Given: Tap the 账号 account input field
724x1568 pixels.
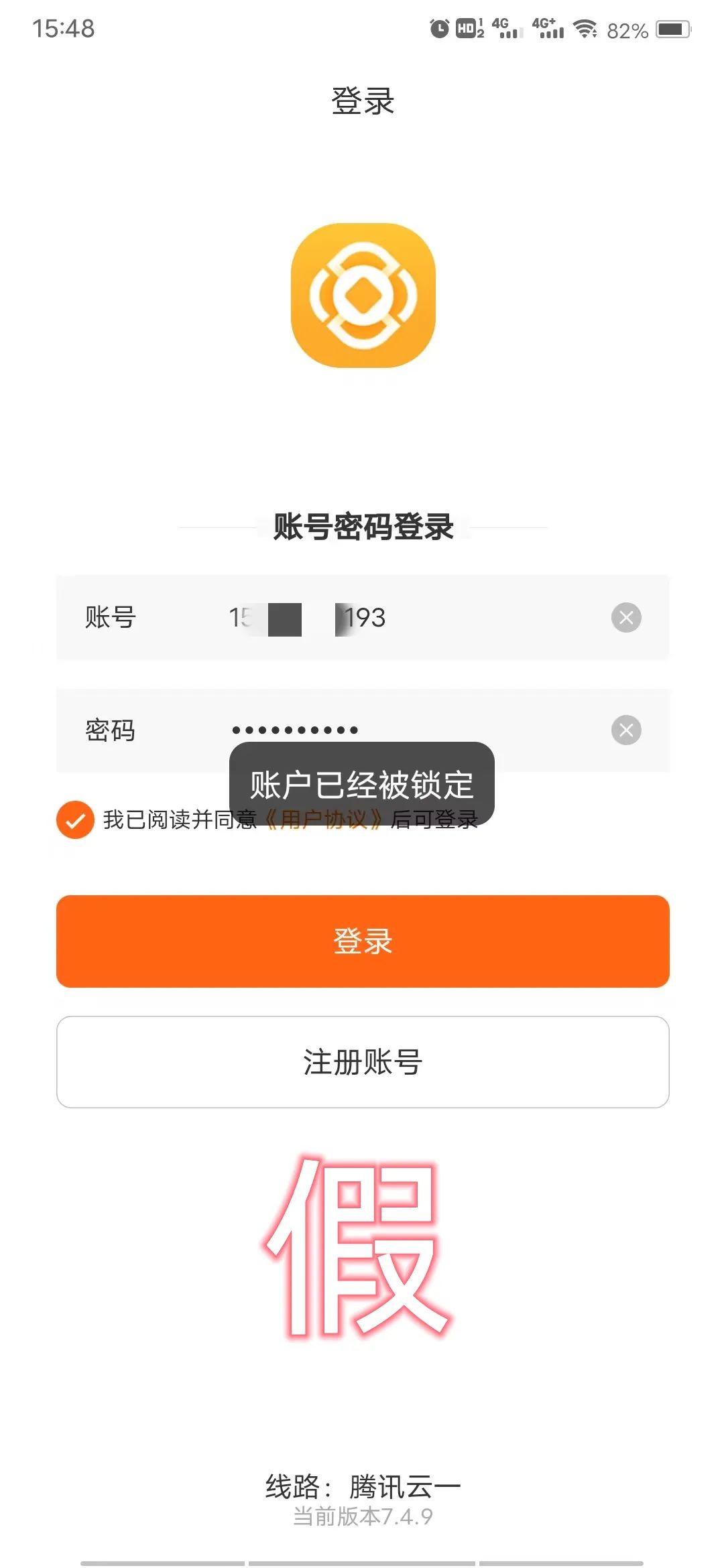Looking at the screenshot, I should pos(416,618).
